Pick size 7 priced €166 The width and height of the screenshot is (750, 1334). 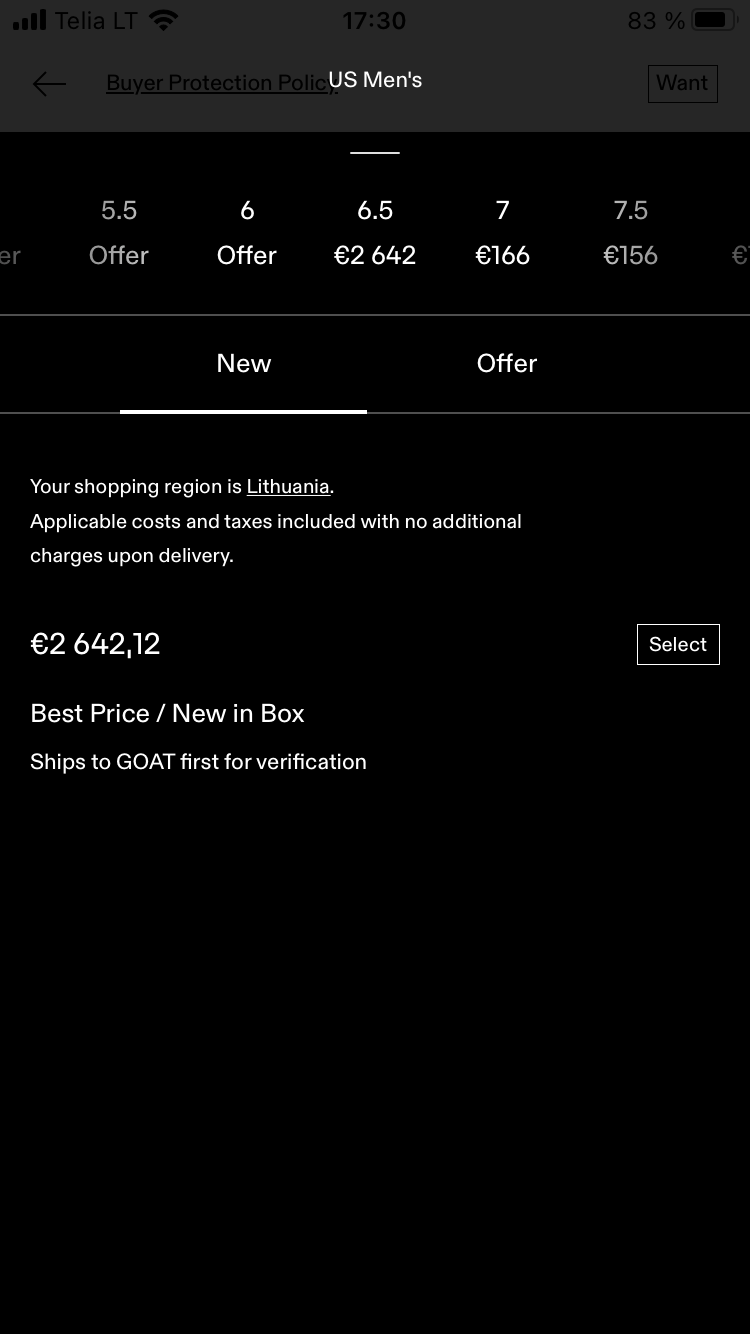503,233
